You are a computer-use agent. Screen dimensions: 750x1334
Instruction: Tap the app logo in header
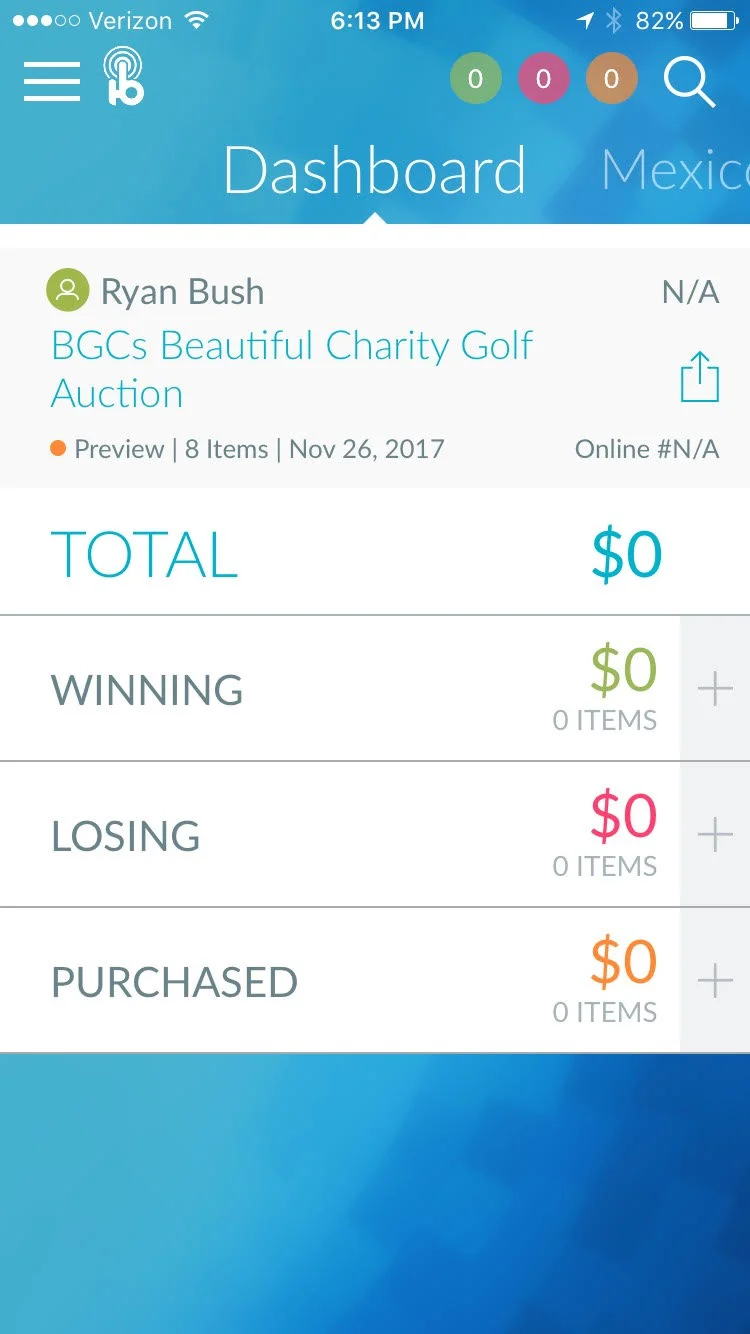(125, 79)
